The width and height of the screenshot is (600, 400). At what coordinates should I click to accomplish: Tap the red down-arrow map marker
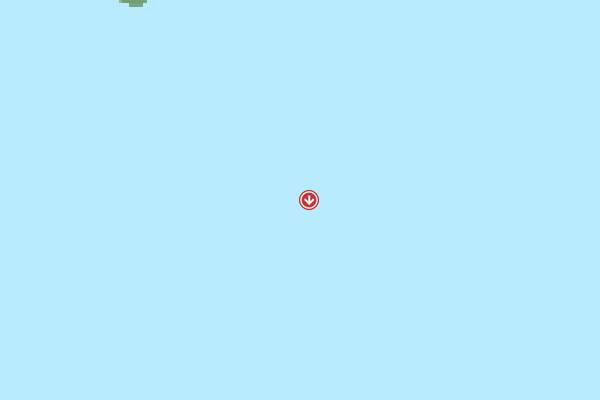[x=309, y=200]
